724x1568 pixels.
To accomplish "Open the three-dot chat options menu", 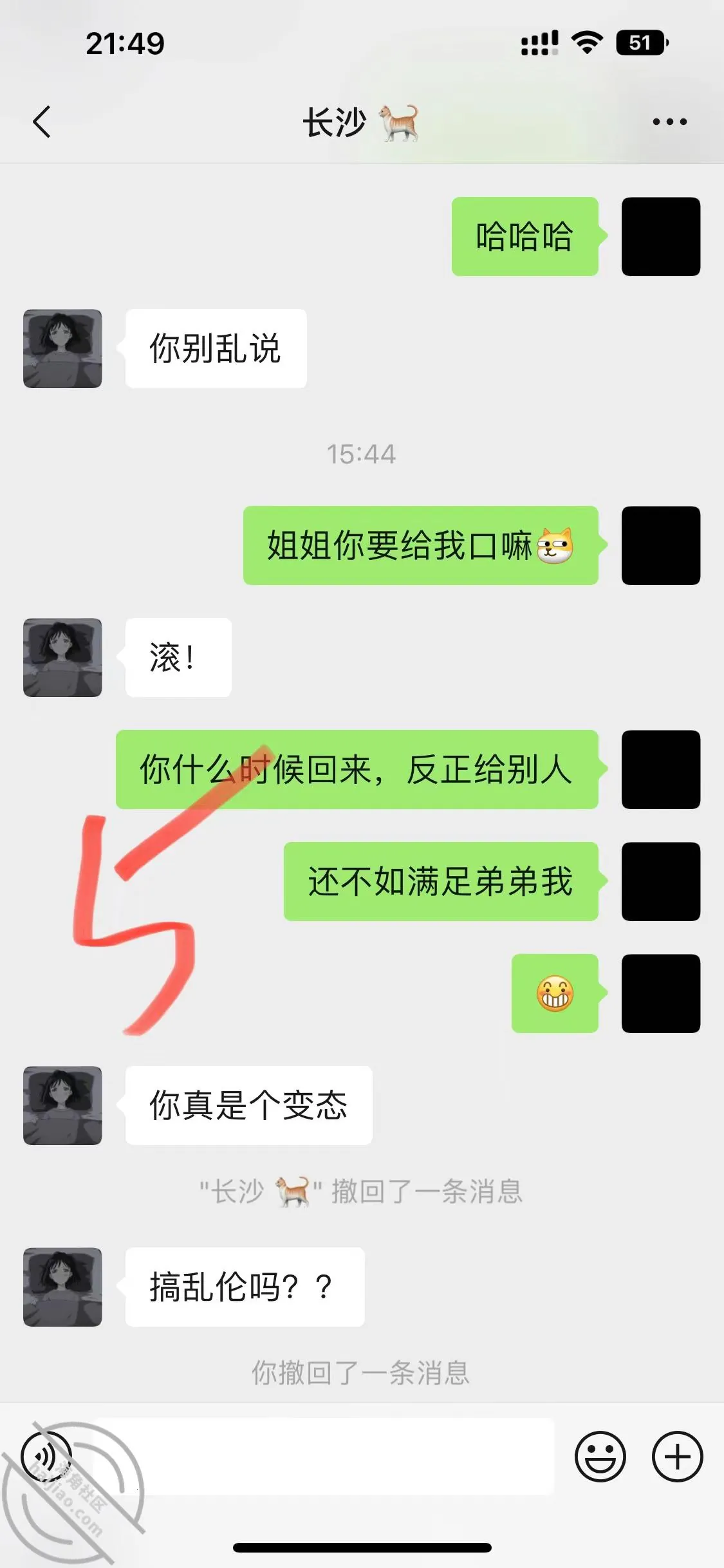I will point(669,122).
